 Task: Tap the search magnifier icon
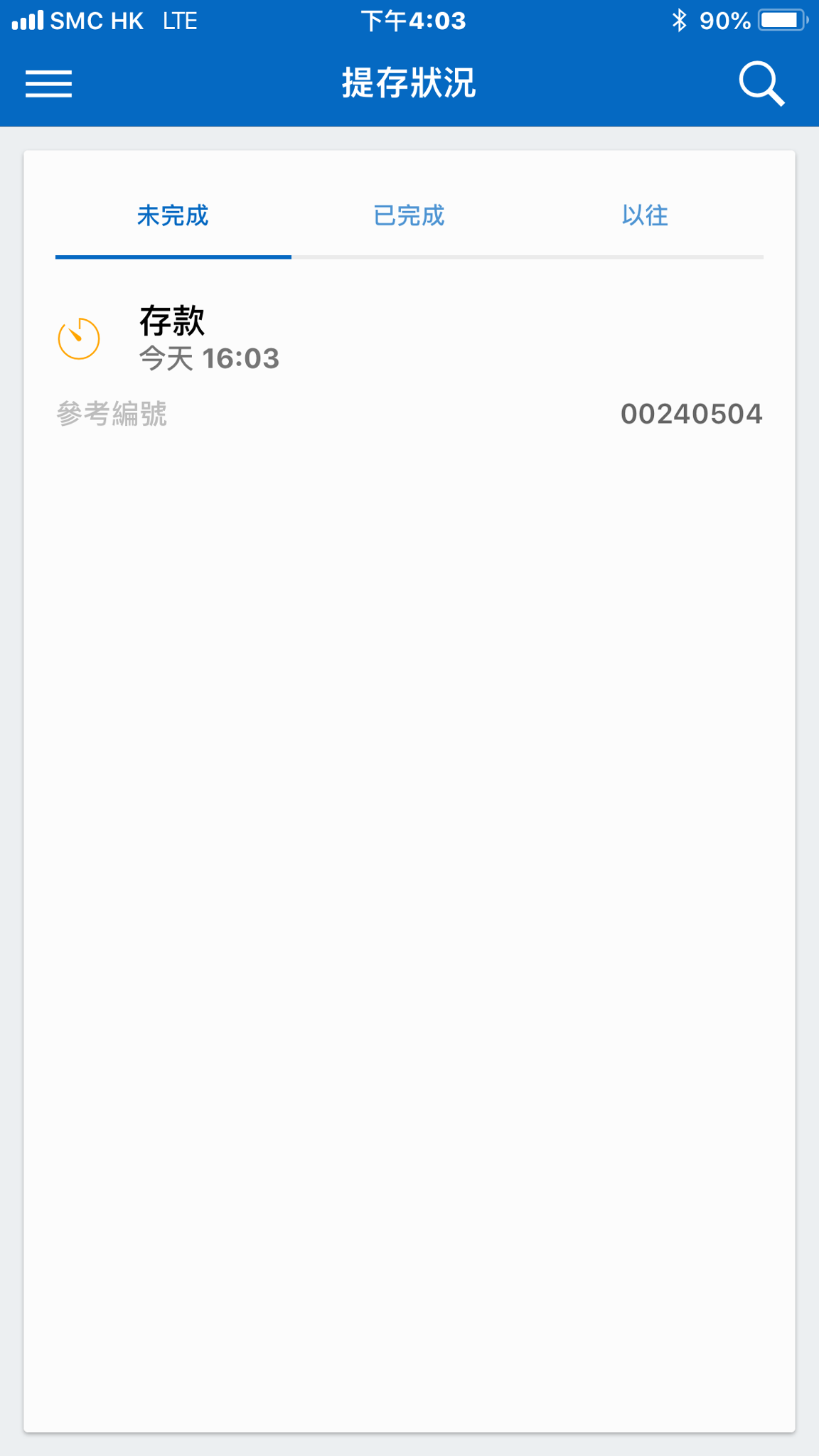point(761,84)
